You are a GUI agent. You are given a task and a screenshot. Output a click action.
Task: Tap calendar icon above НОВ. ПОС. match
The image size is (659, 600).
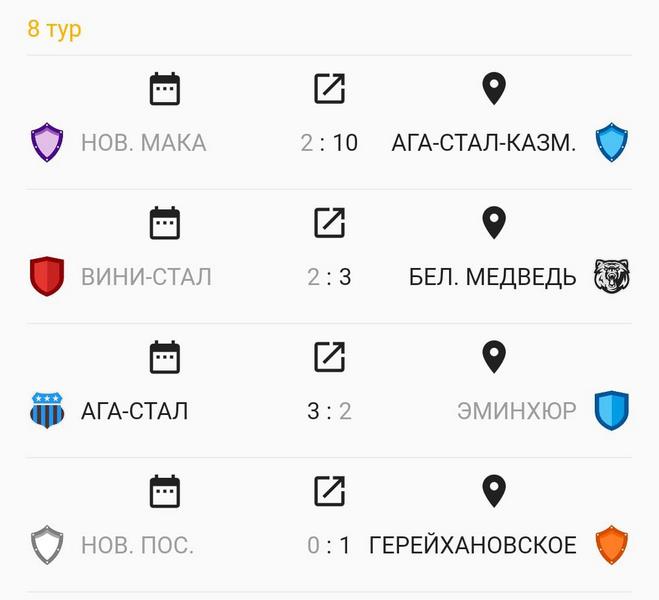[165, 491]
